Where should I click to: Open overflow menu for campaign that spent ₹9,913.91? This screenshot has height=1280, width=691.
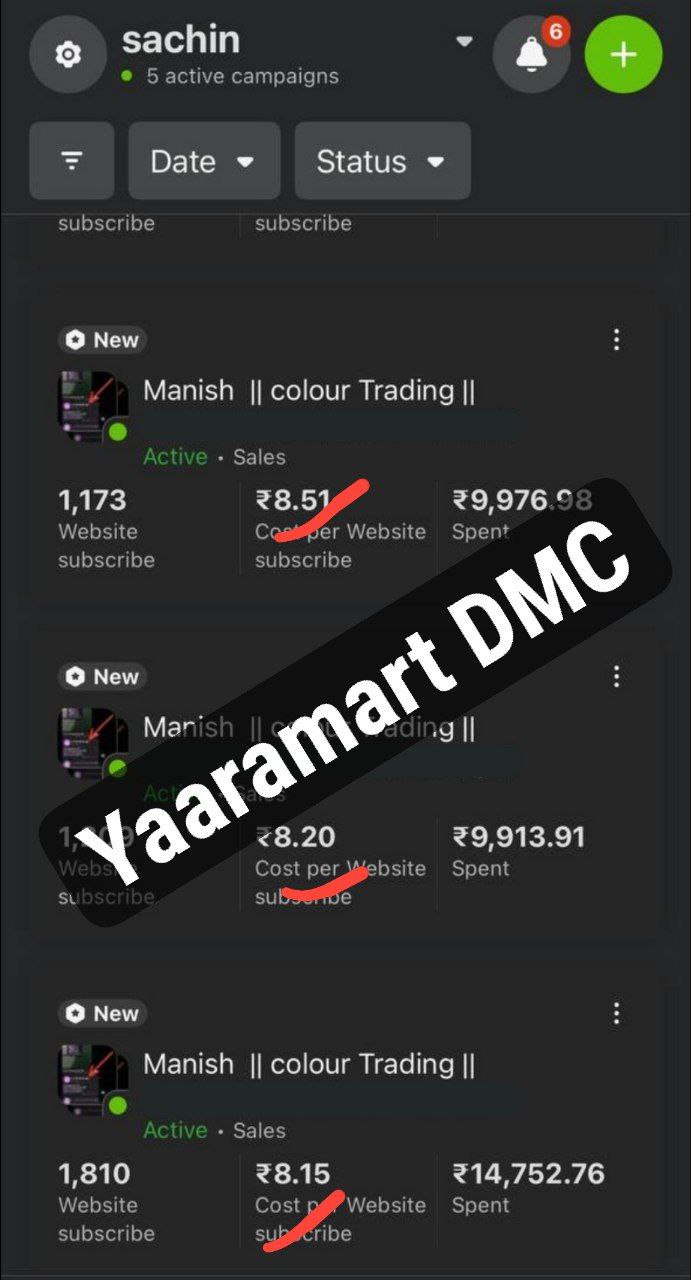pos(616,677)
